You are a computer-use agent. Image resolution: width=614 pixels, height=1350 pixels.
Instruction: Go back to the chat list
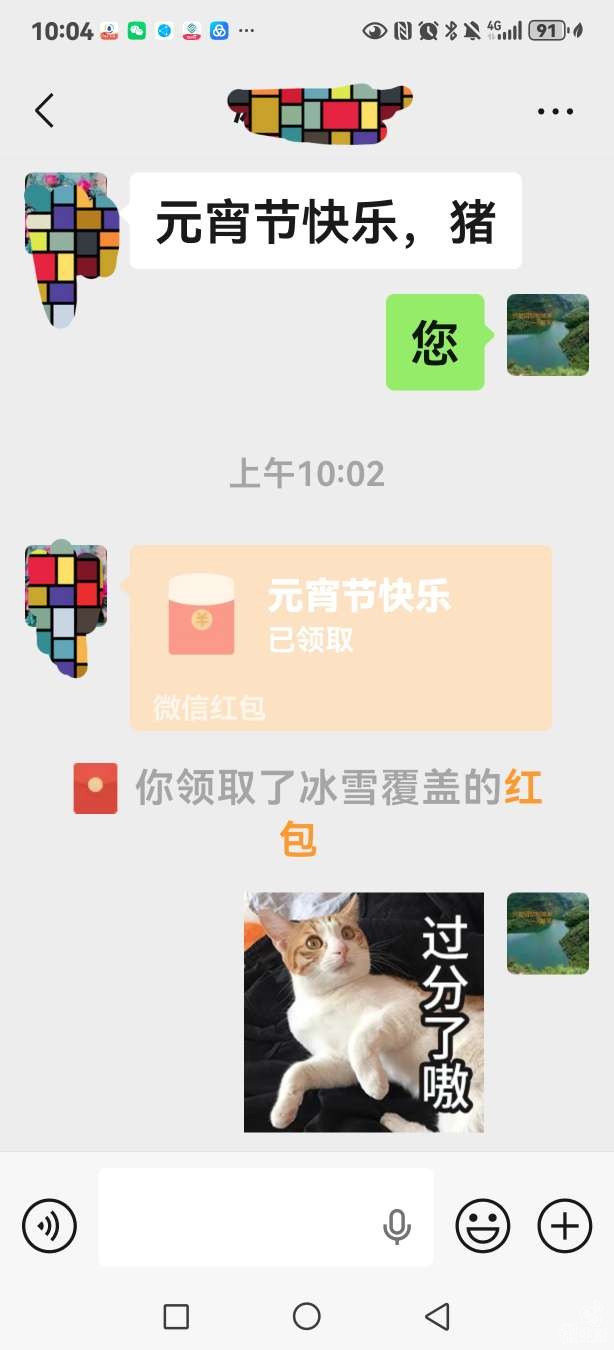[44, 110]
